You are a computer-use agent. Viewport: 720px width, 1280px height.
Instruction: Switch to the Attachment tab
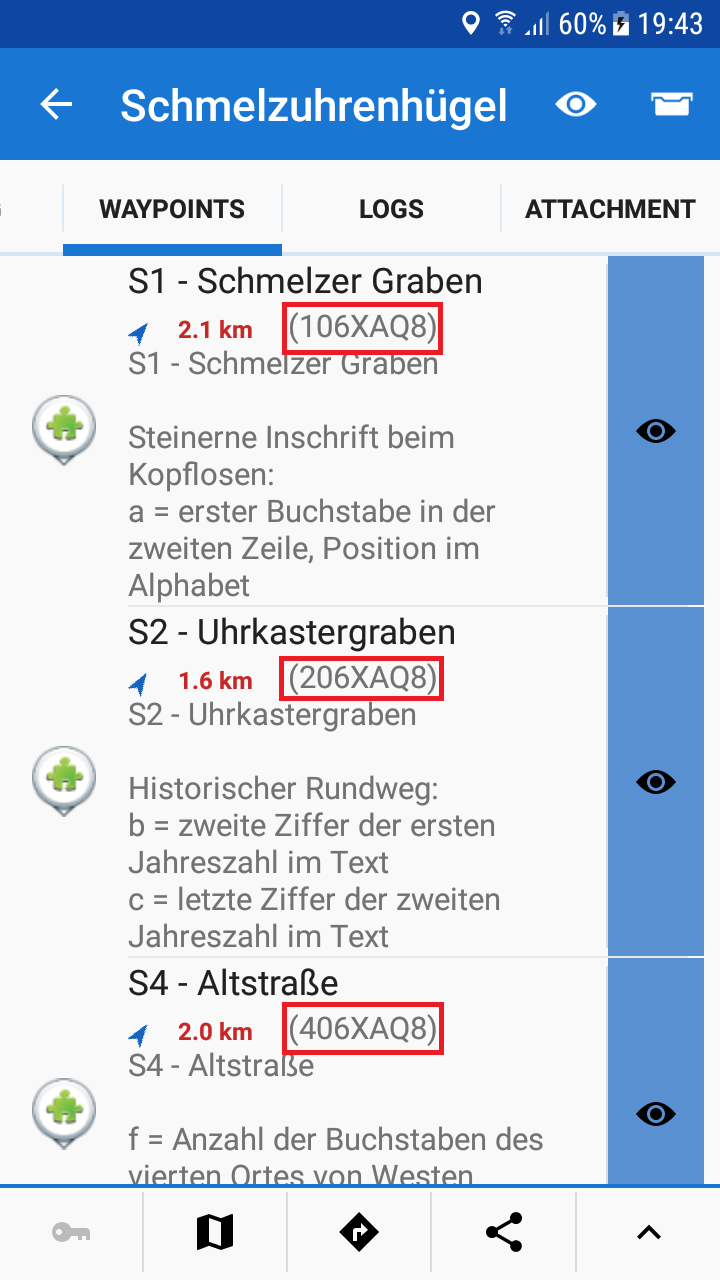tap(610, 209)
